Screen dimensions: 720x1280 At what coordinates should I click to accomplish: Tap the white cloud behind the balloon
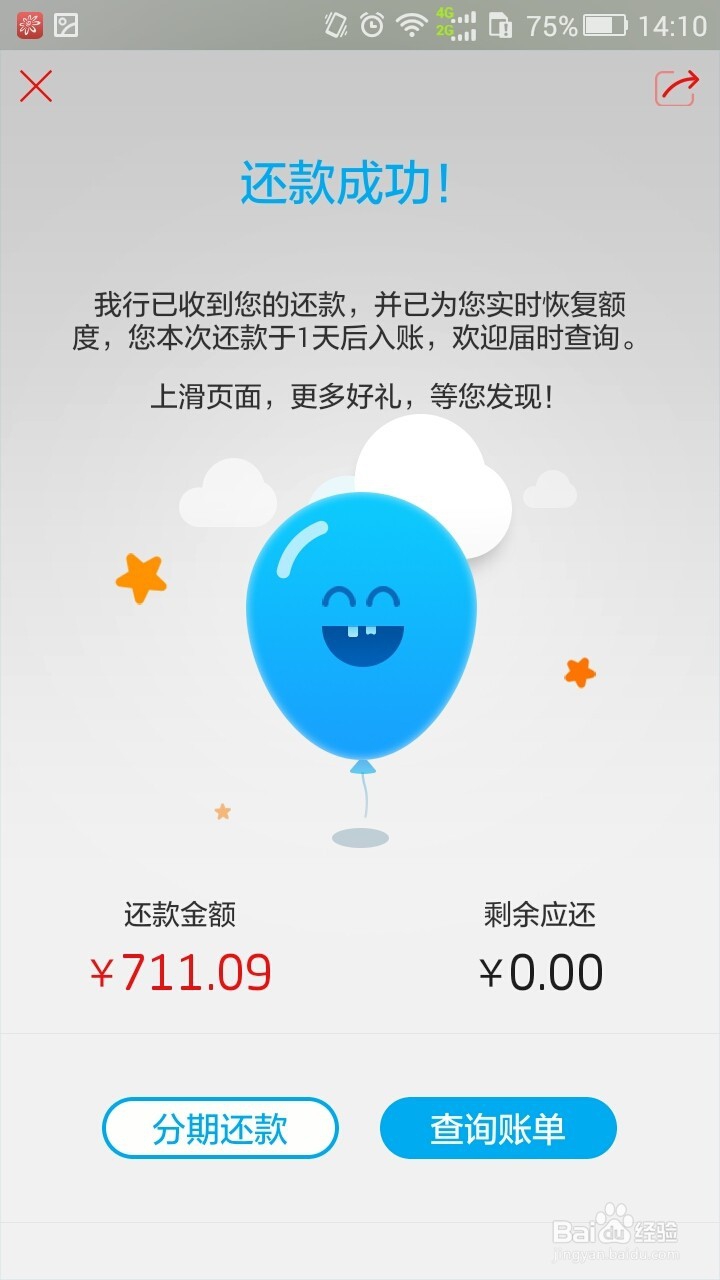432,480
